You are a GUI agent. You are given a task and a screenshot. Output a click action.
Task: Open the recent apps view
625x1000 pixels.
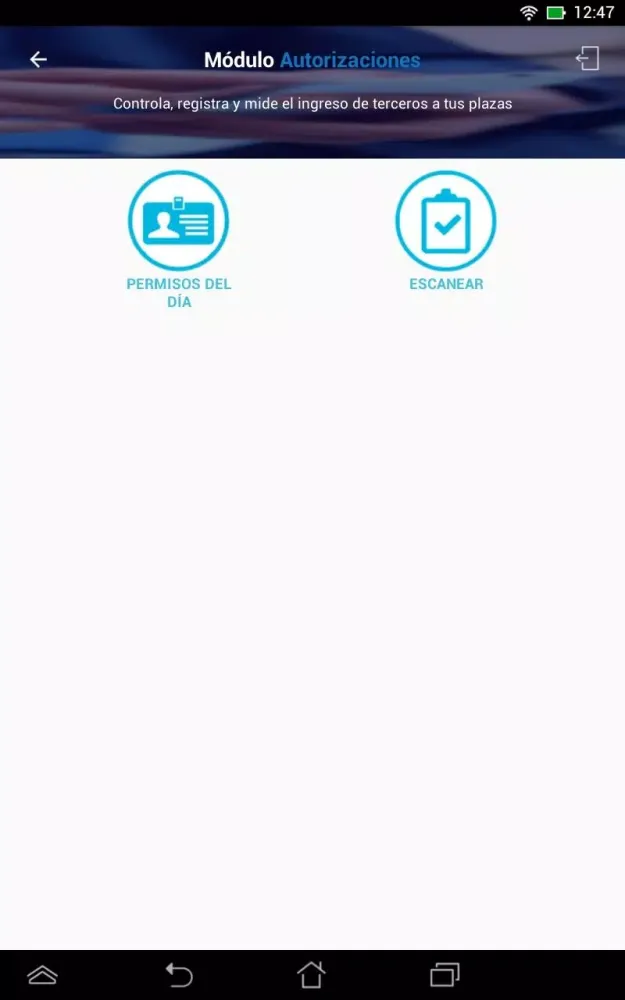[x=444, y=974]
